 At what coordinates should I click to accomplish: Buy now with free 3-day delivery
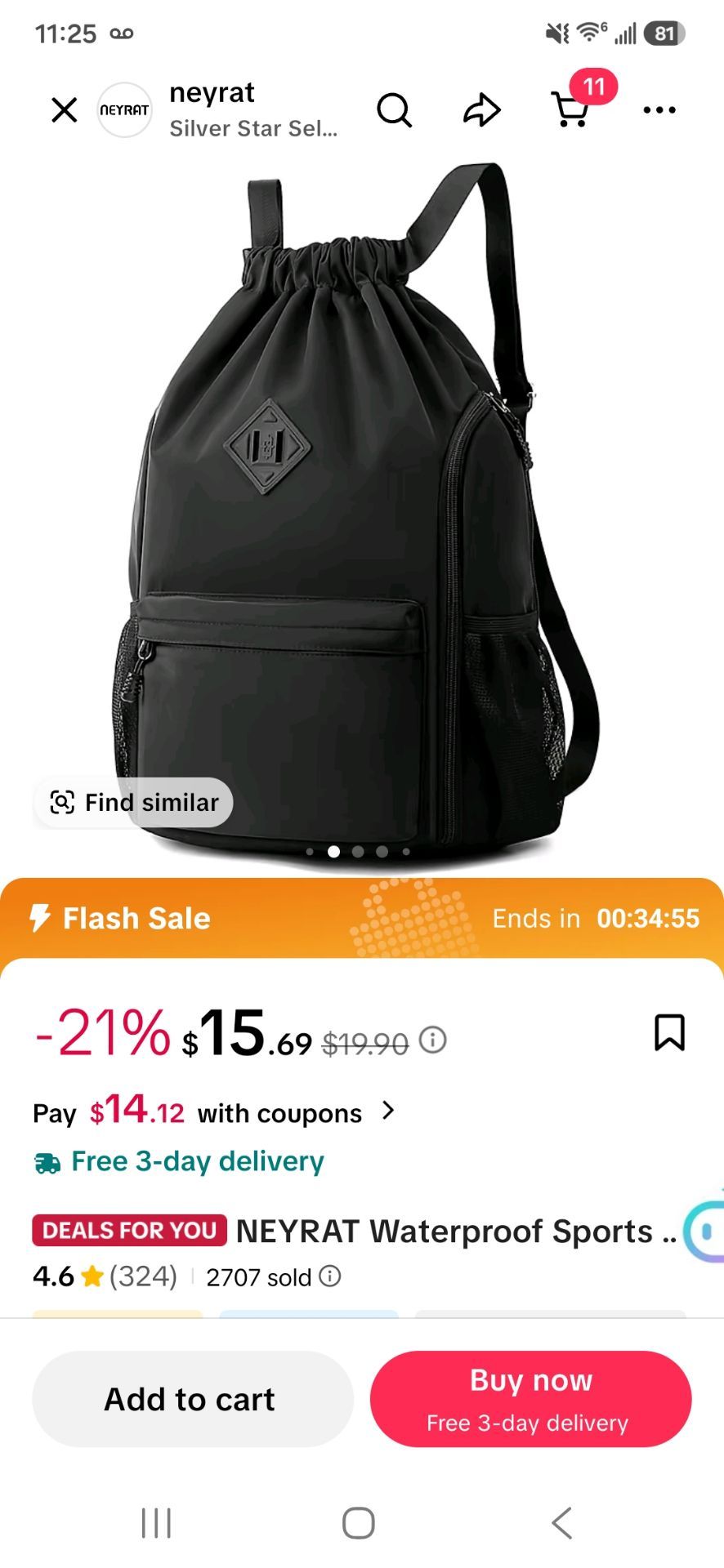(530, 1399)
